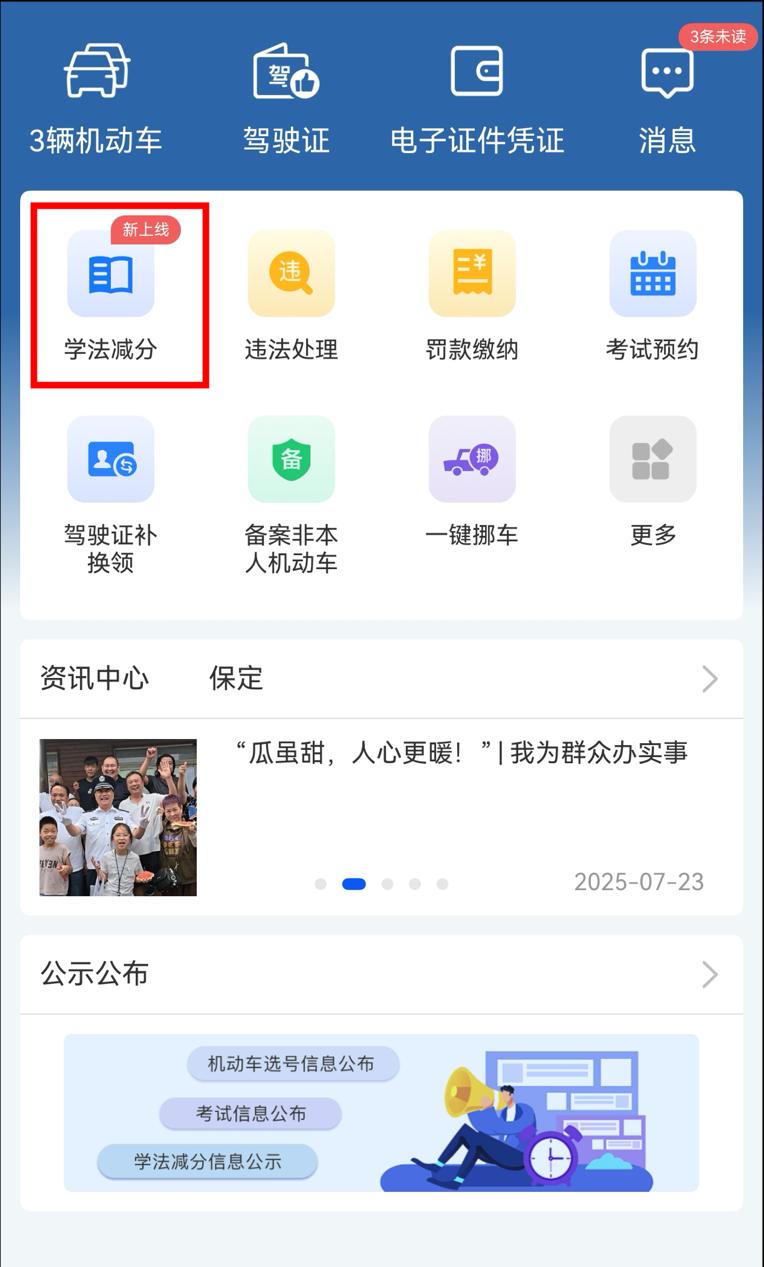Change city from 保定
Viewport: 764px width, 1267px height.
[x=236, y=679]
